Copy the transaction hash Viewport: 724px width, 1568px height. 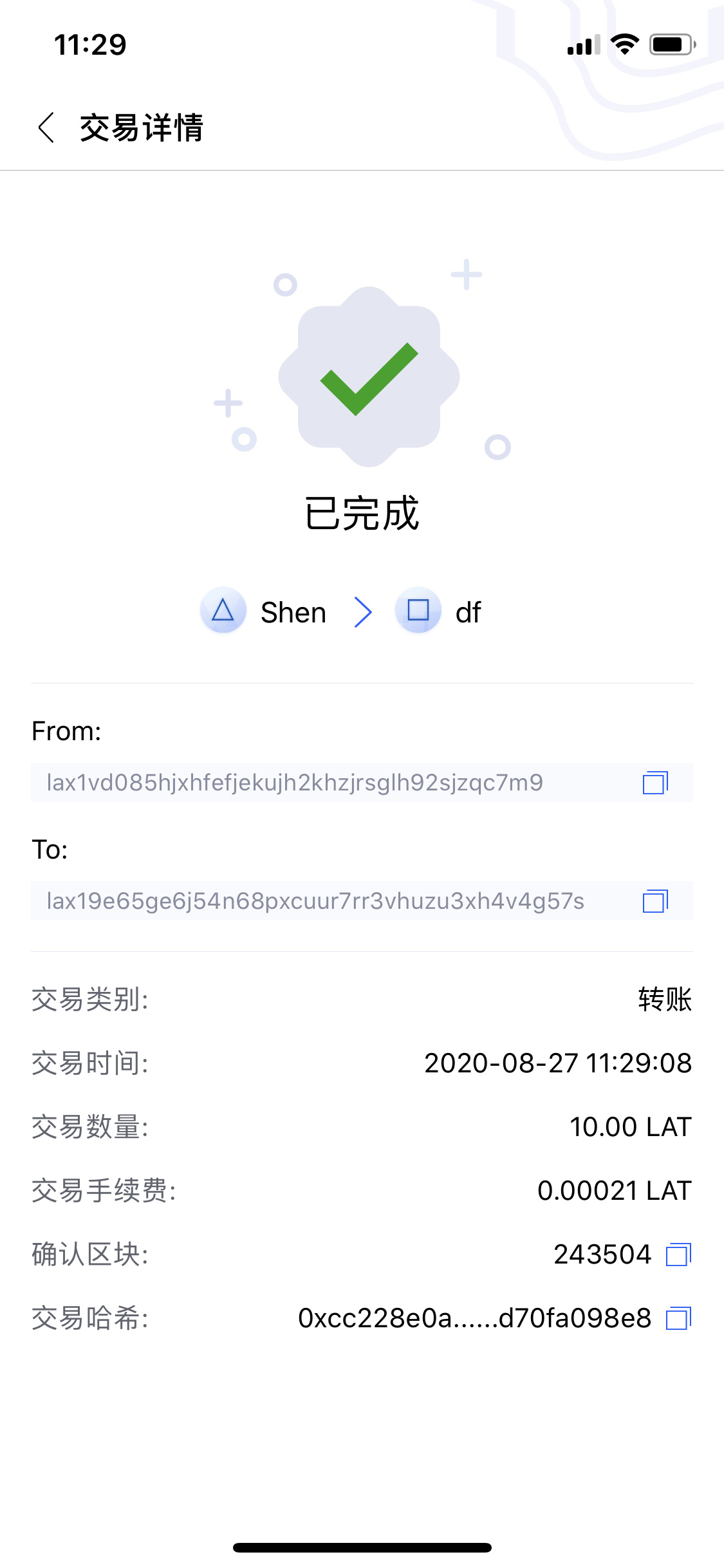coord(678,1318)
